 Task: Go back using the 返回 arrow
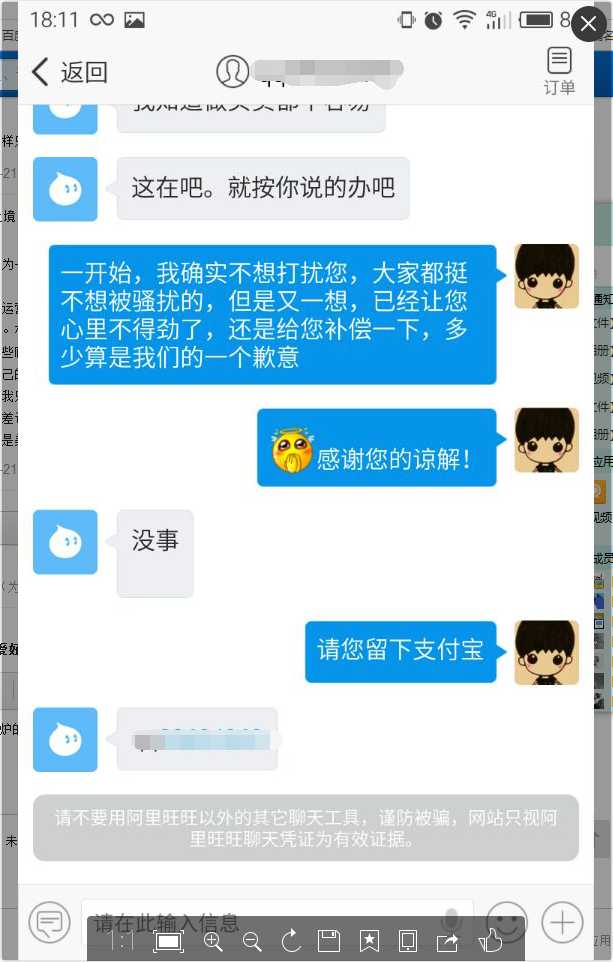[68, 72]
